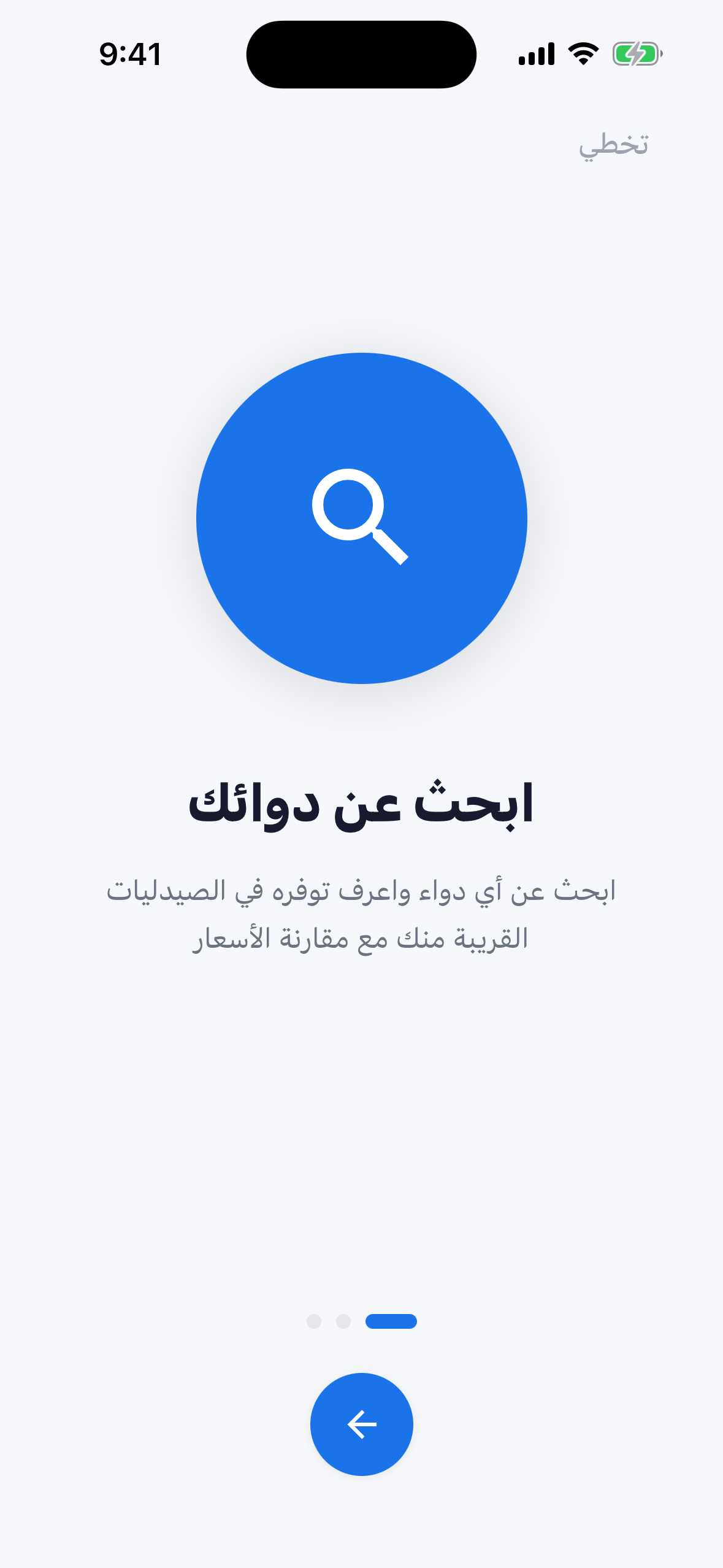Open the next onboarding slide with the arrow
Viewport: 723px width, 1568px height.
(362, 1426)
